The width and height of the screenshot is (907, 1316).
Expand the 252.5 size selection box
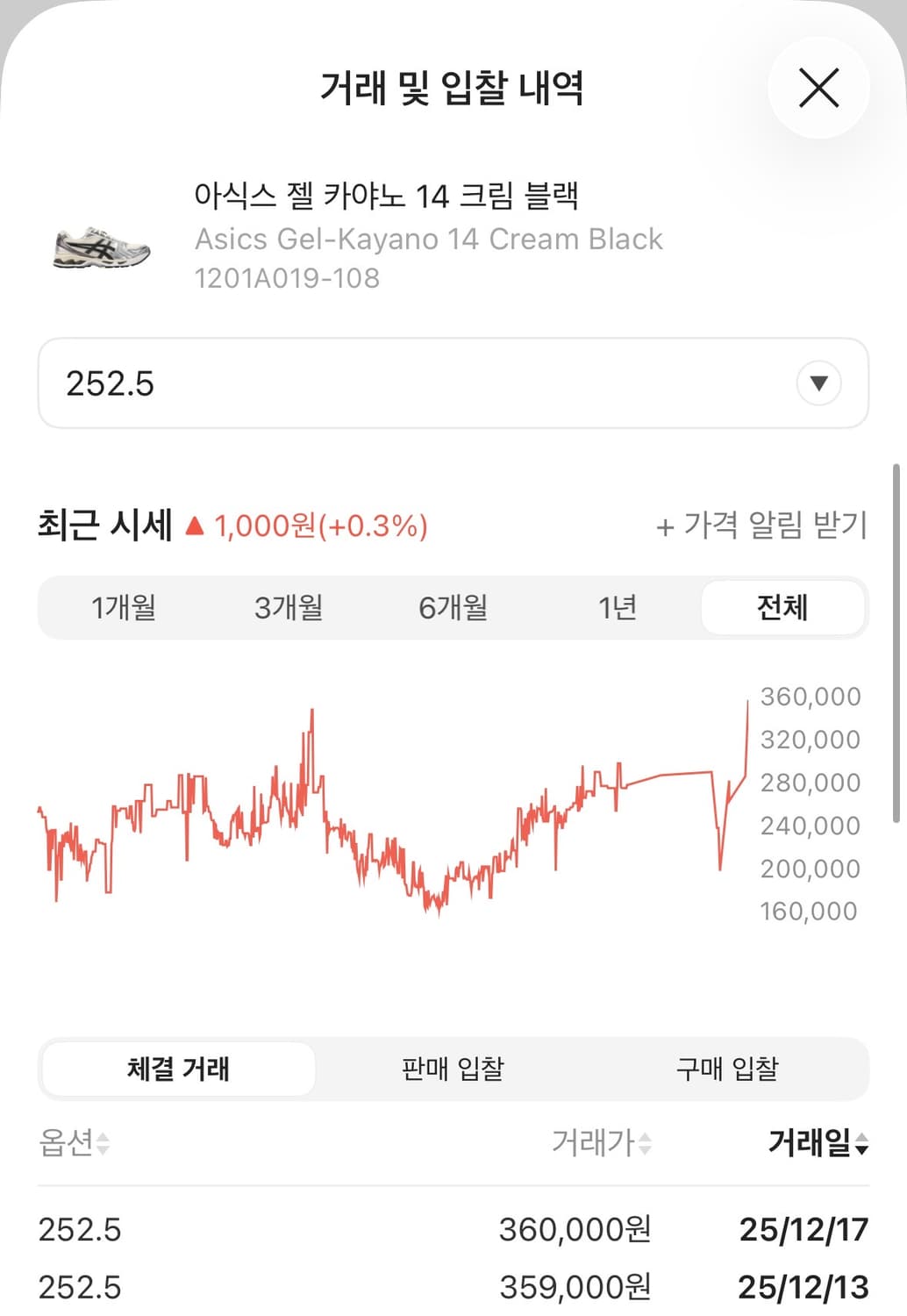(453, 383)
